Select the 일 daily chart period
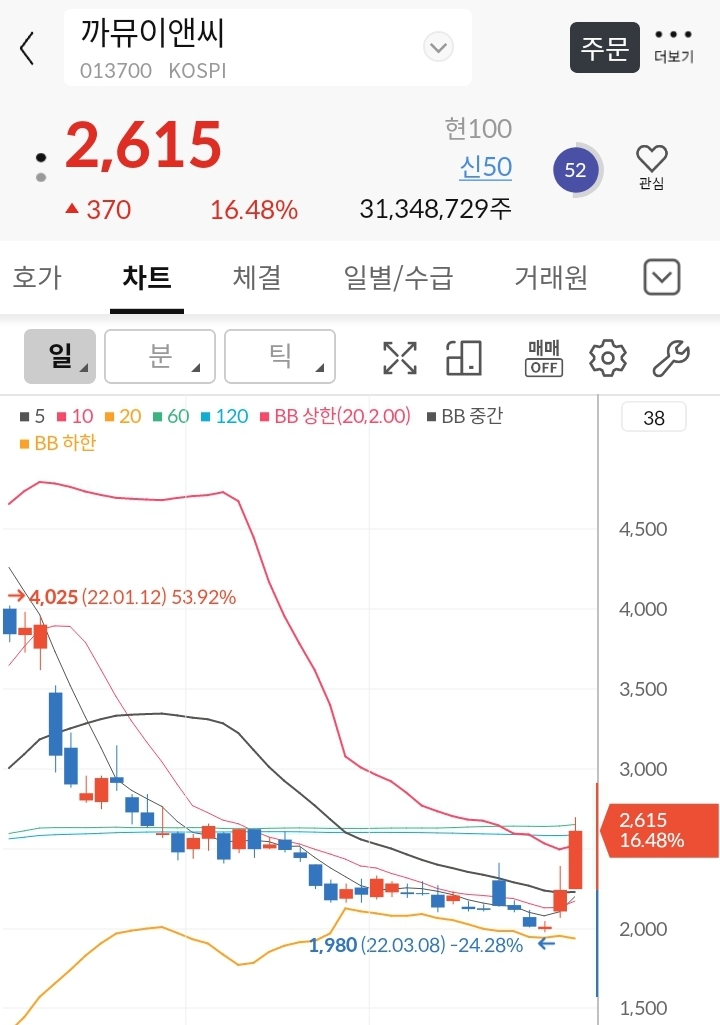The image size is (720, 1025). (x=60, y=356)
